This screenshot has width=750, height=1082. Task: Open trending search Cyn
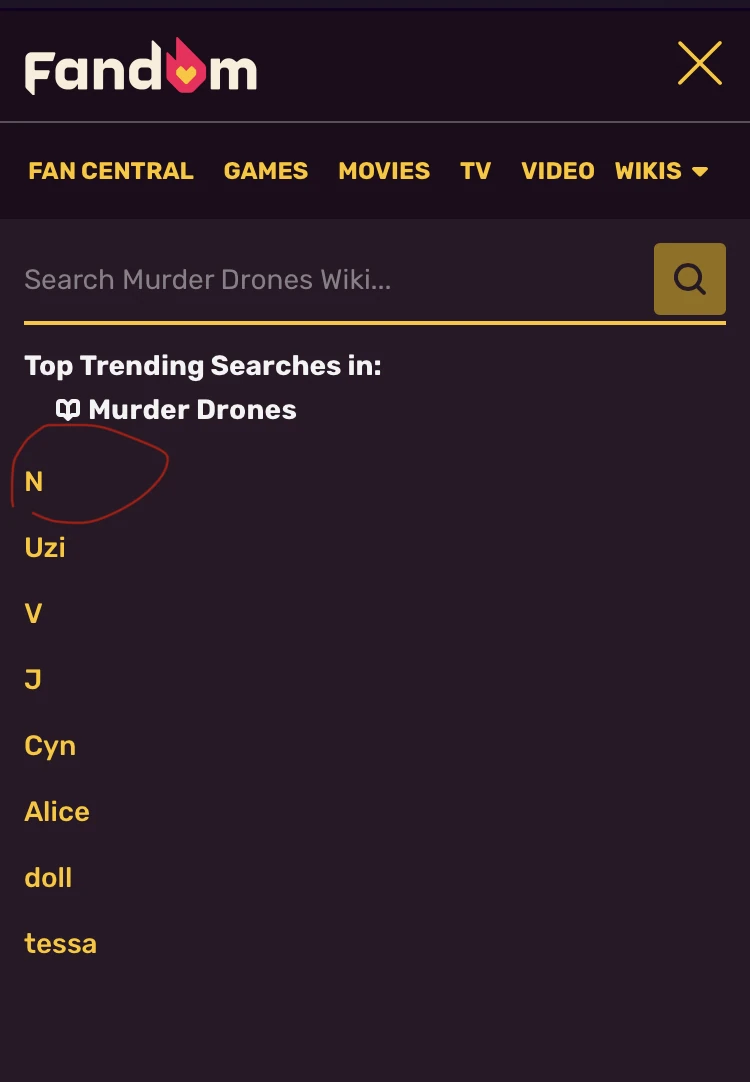[50, 746]
